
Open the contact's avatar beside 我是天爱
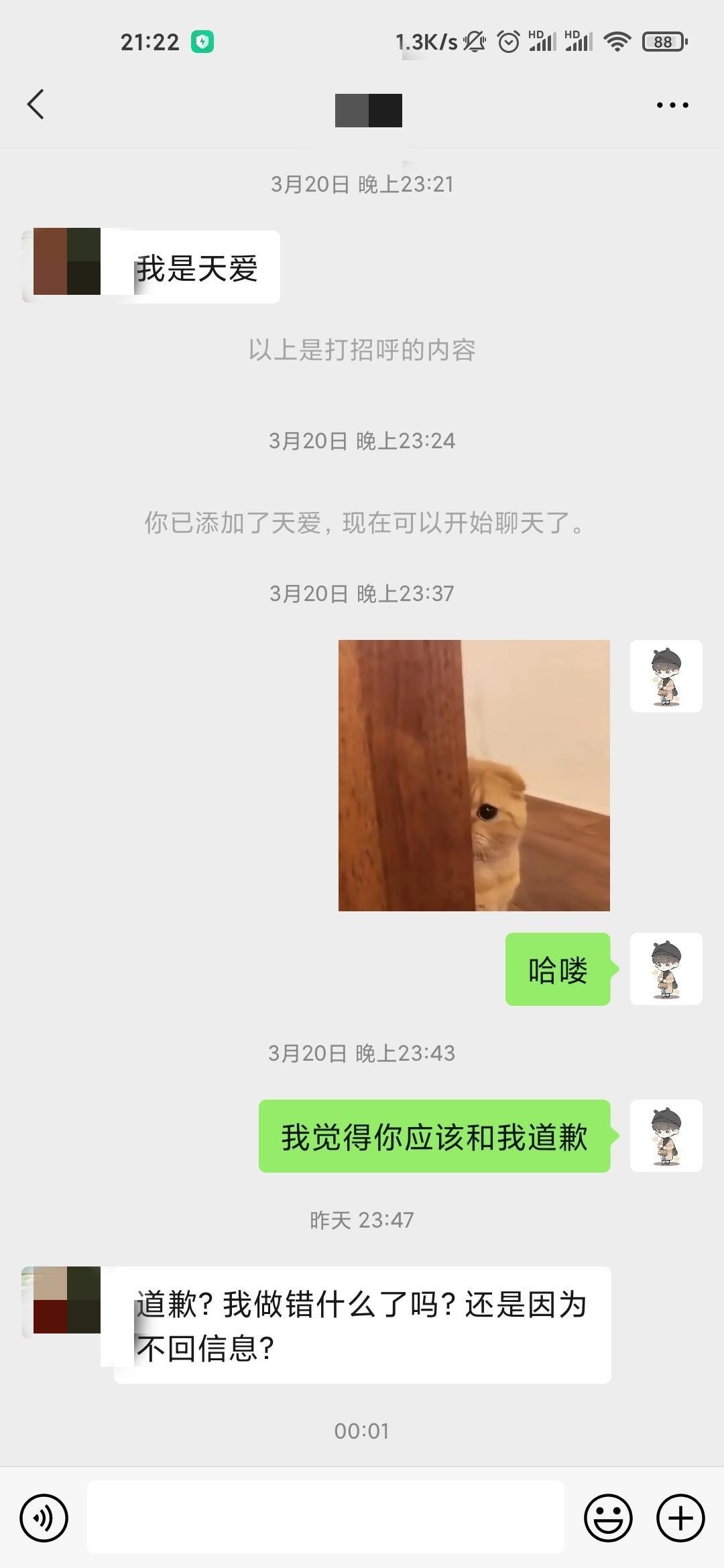66,261
